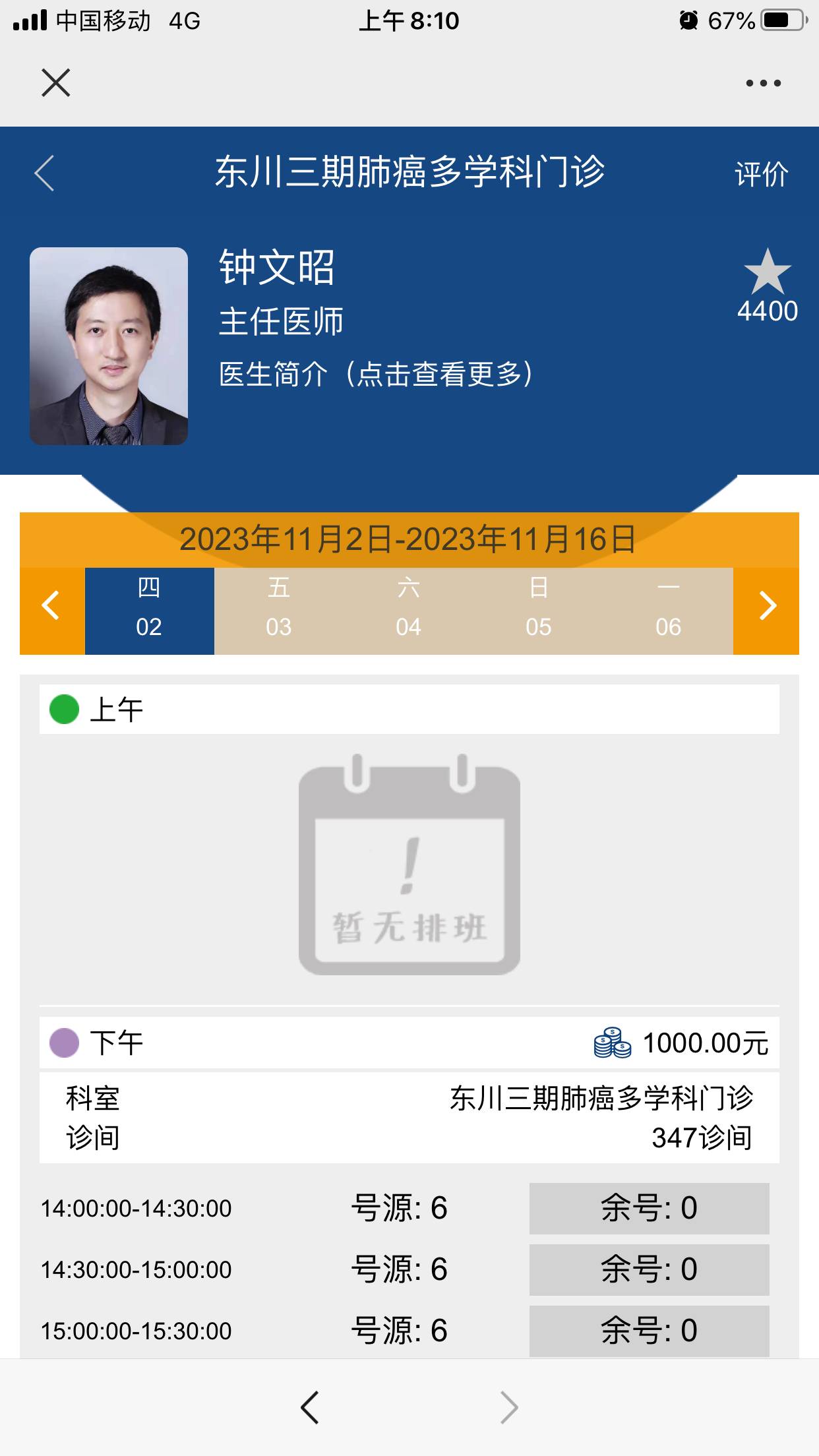Screen dimensions: 819x1456
Task: Tap 余号 for the 14:00:00-14:30:00 slot
Action: click(649, 1208)
